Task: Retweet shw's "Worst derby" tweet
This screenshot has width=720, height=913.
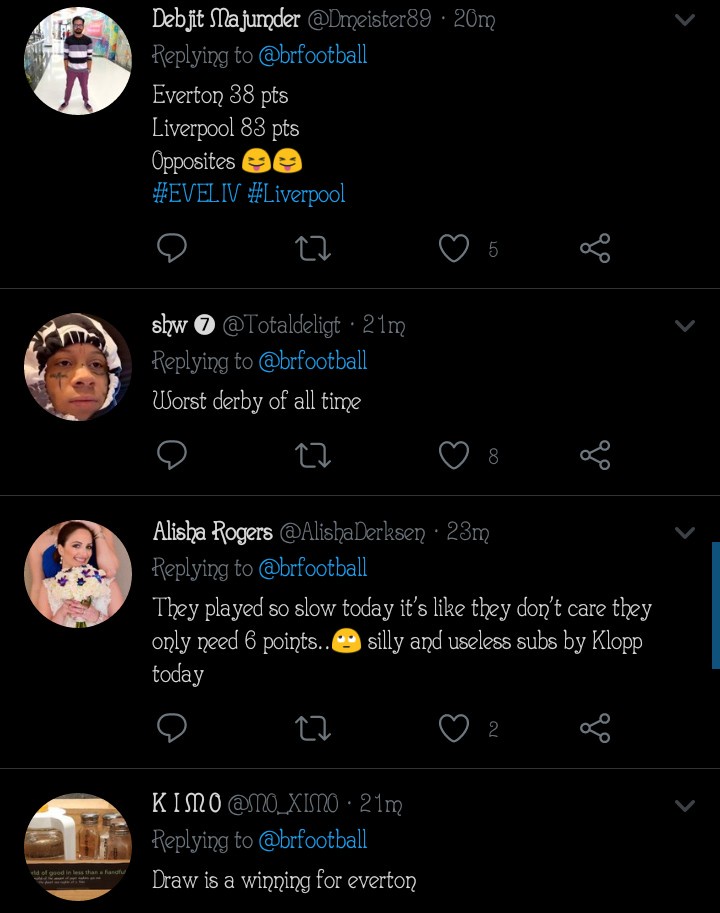Action: (x=313, y=456)
